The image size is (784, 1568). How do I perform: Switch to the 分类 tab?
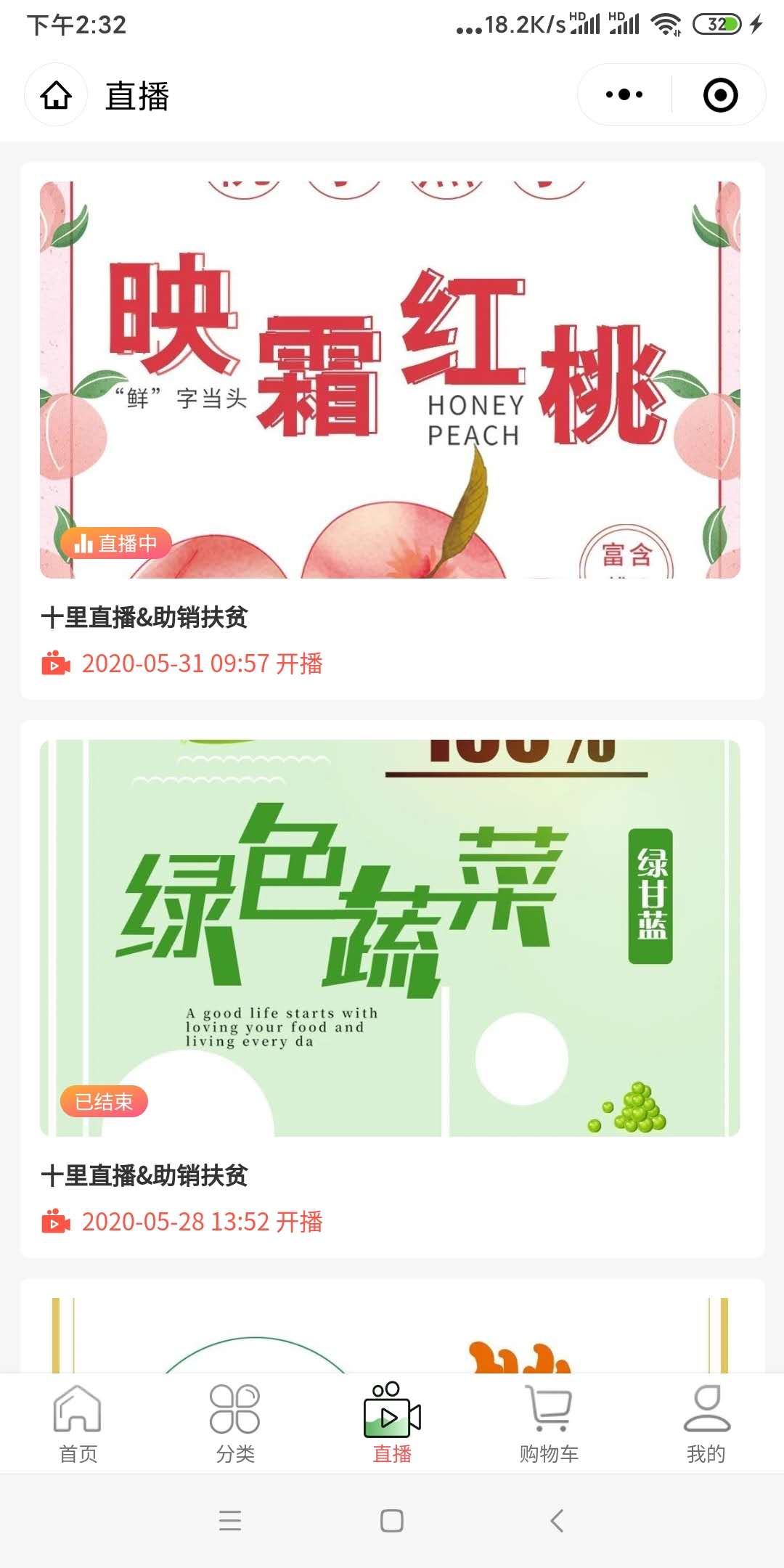pyautogui.click(x=234, y=1424)
